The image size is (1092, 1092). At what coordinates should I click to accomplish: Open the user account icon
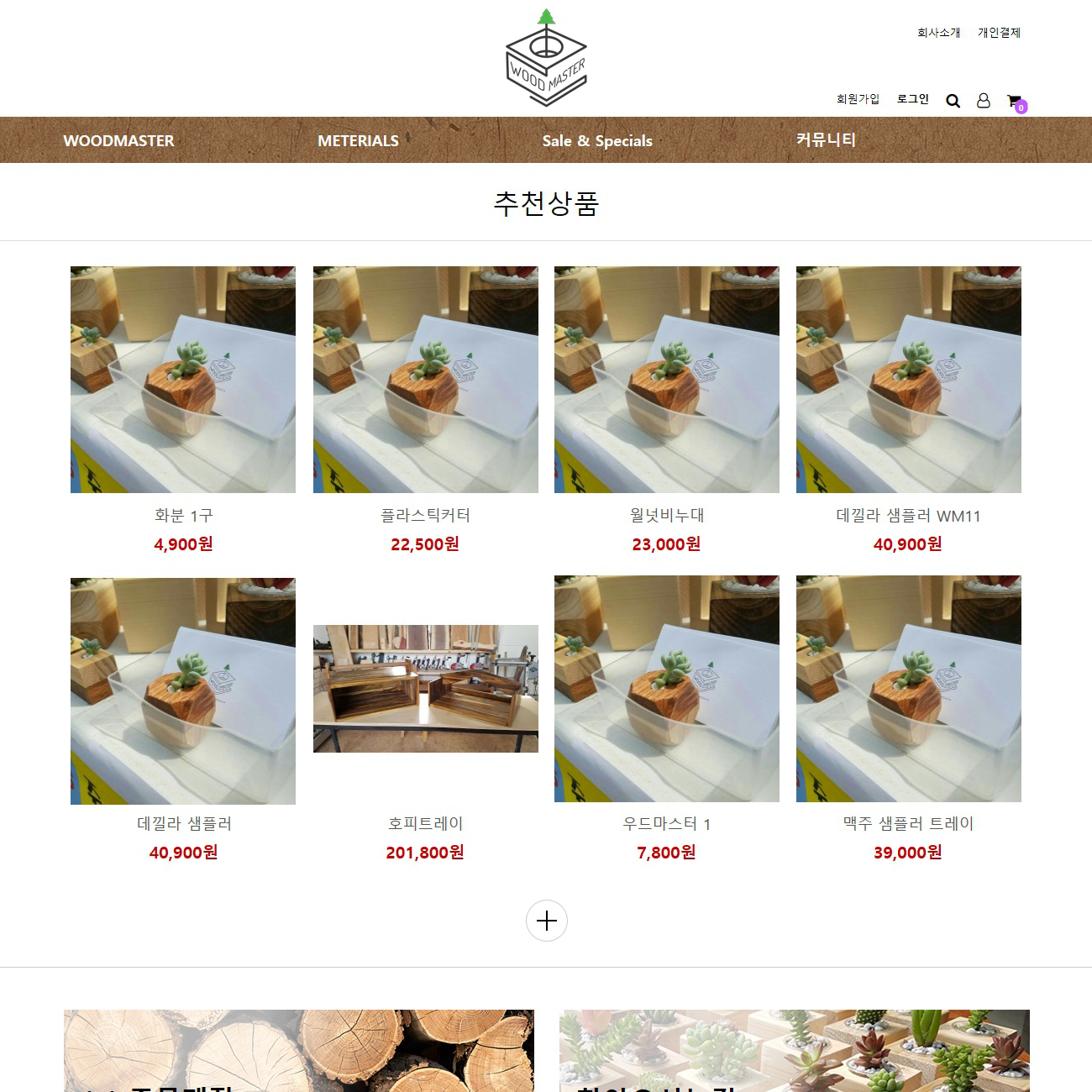tap(983, 101)
